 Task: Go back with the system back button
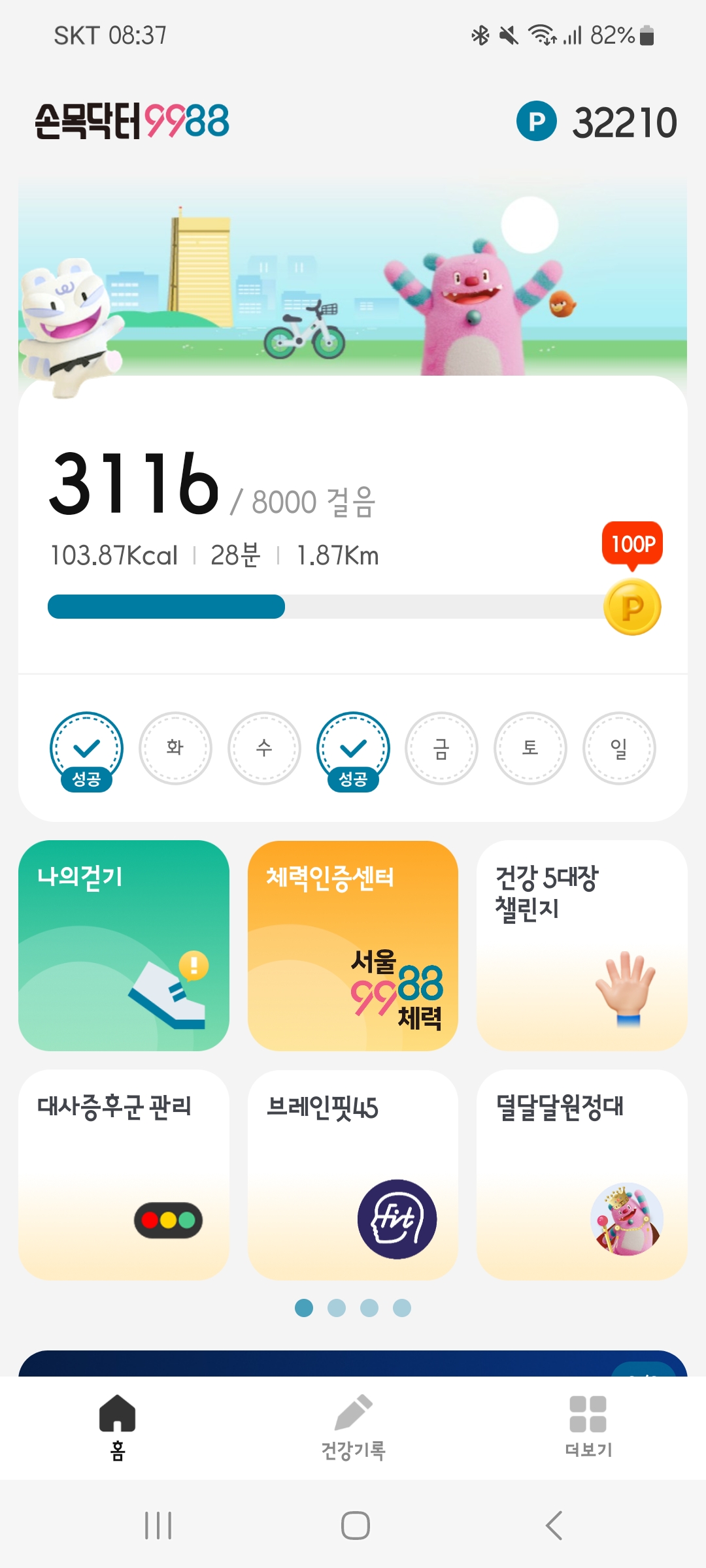coord(553,1526)
